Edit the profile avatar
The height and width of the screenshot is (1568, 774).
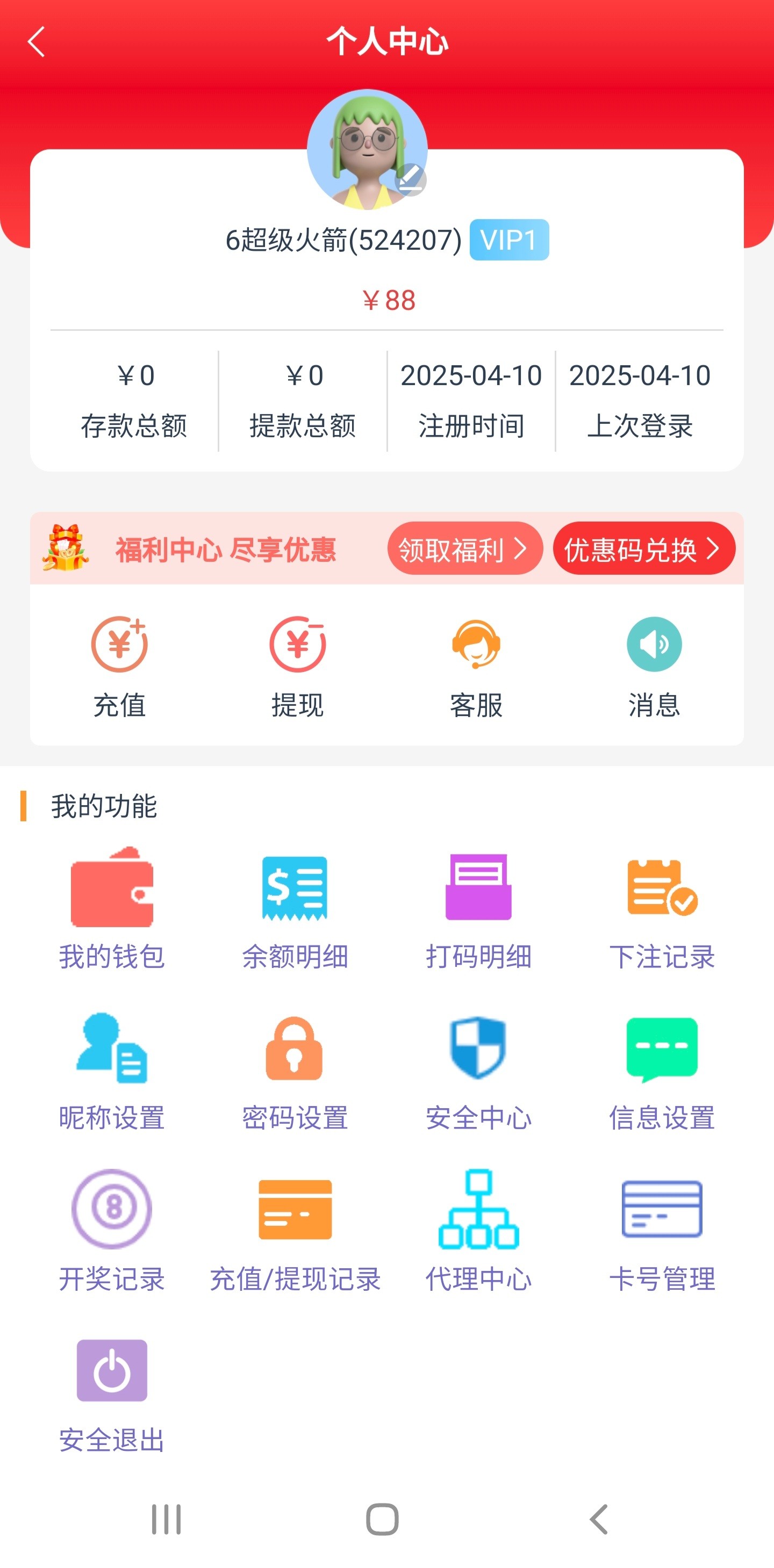click(411, 179)
